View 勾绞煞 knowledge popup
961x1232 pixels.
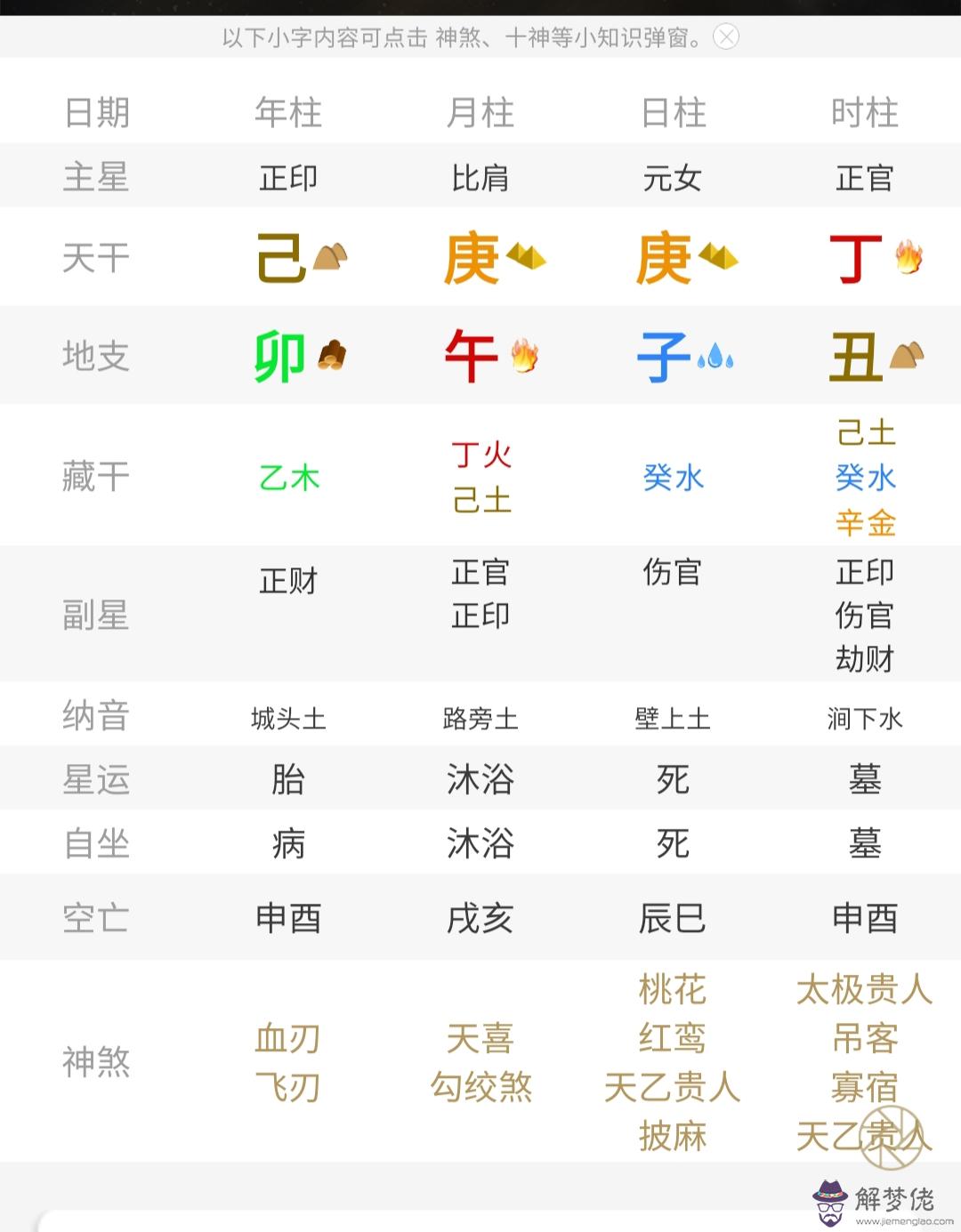click(480, 1087)
